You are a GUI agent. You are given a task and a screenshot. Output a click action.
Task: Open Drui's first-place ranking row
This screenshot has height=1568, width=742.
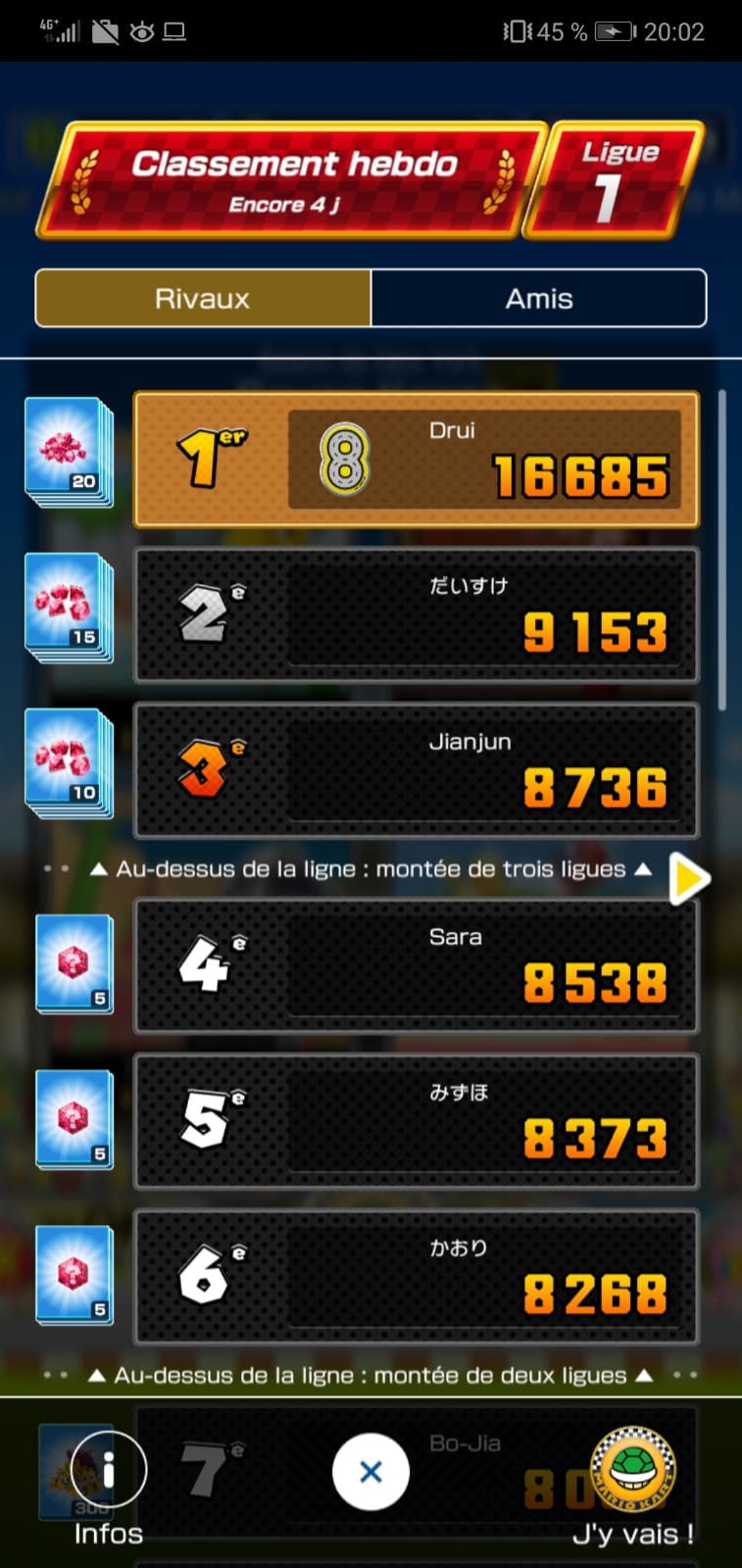417,459
